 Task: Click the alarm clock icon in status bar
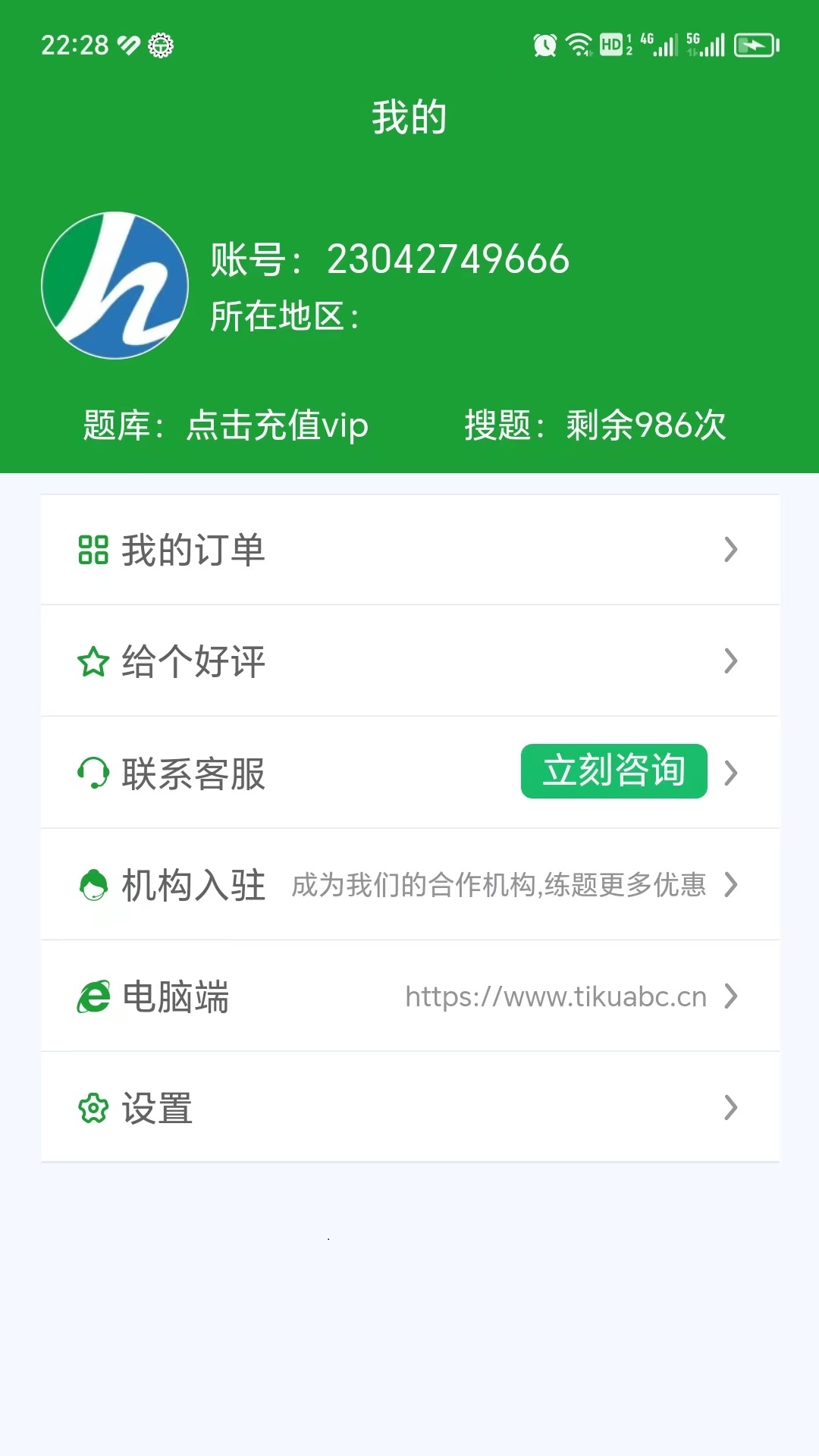544,45
